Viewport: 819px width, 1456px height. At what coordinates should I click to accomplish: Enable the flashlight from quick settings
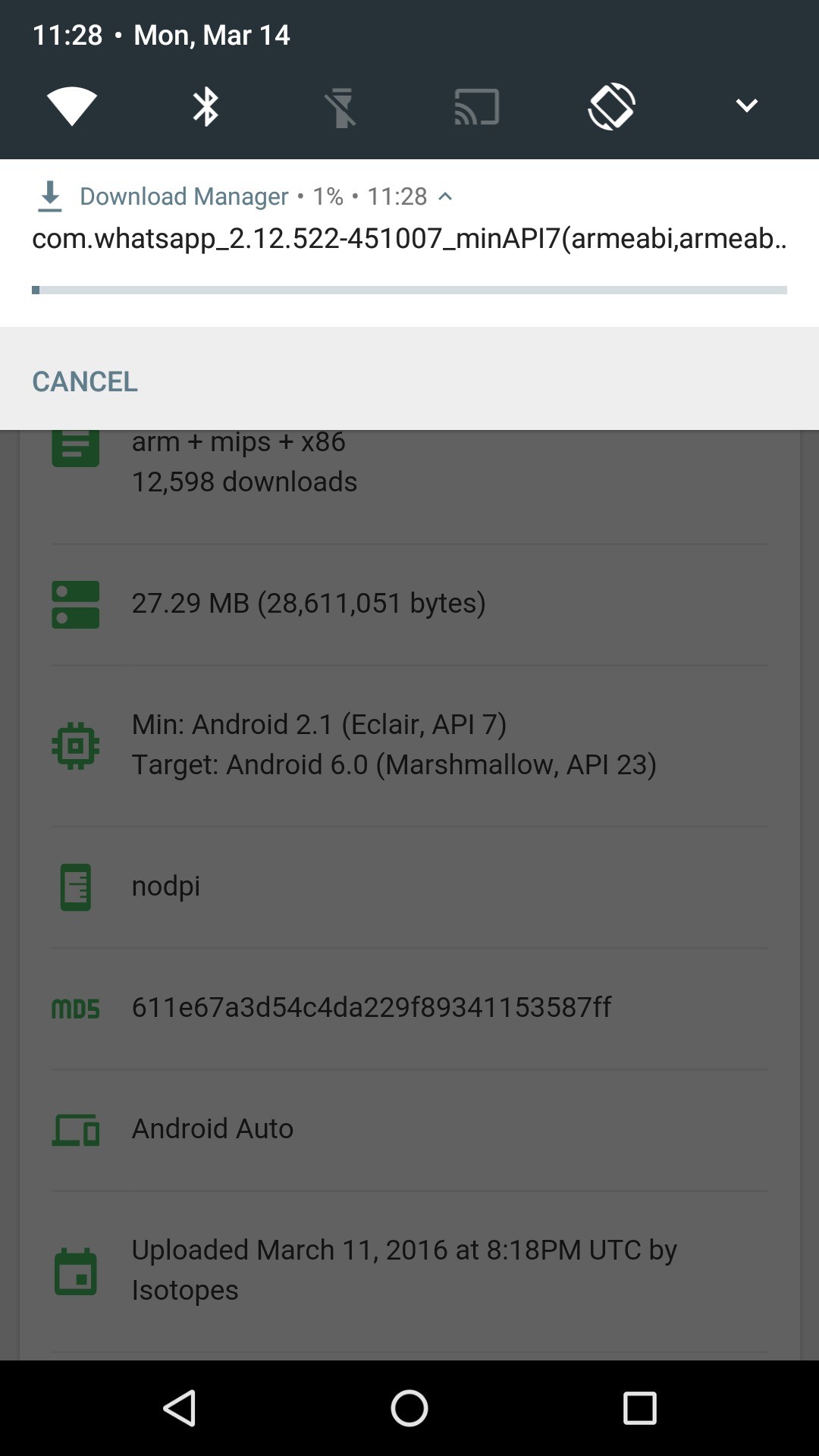tap(340, 106)
